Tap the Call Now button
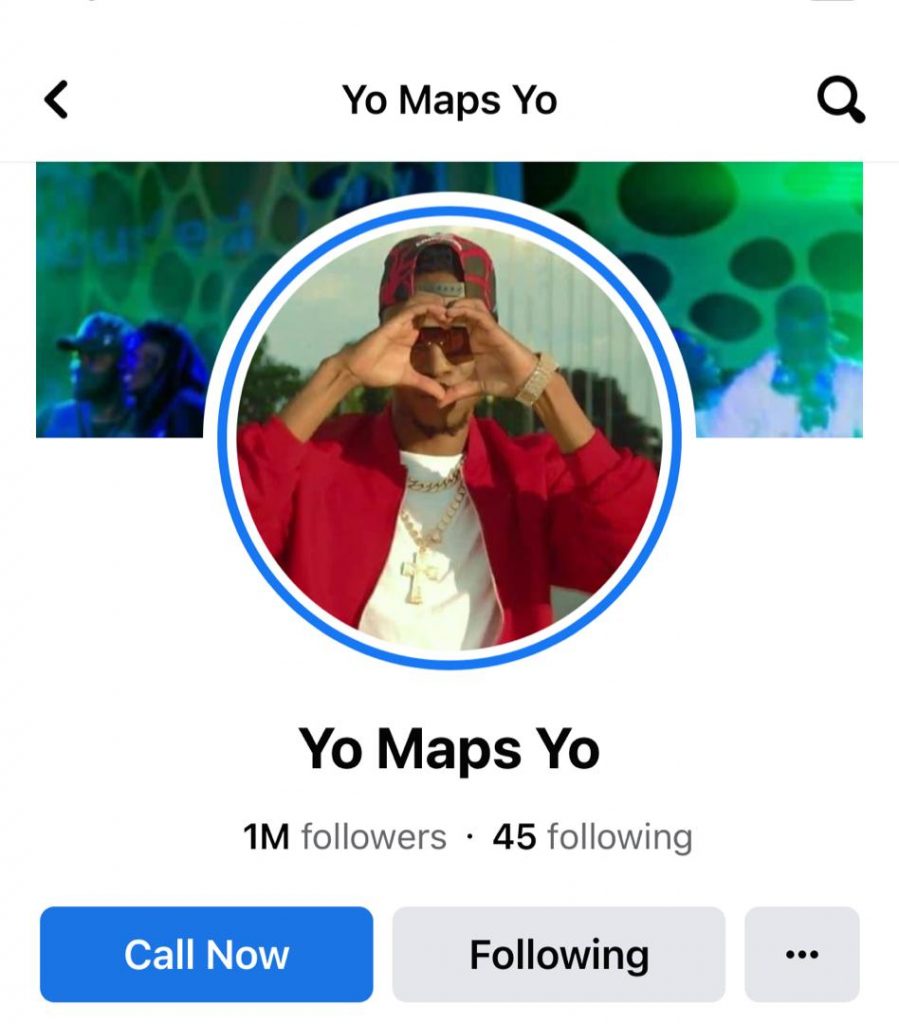Screen dimensions: 899x1024 [x=206, y=954]
